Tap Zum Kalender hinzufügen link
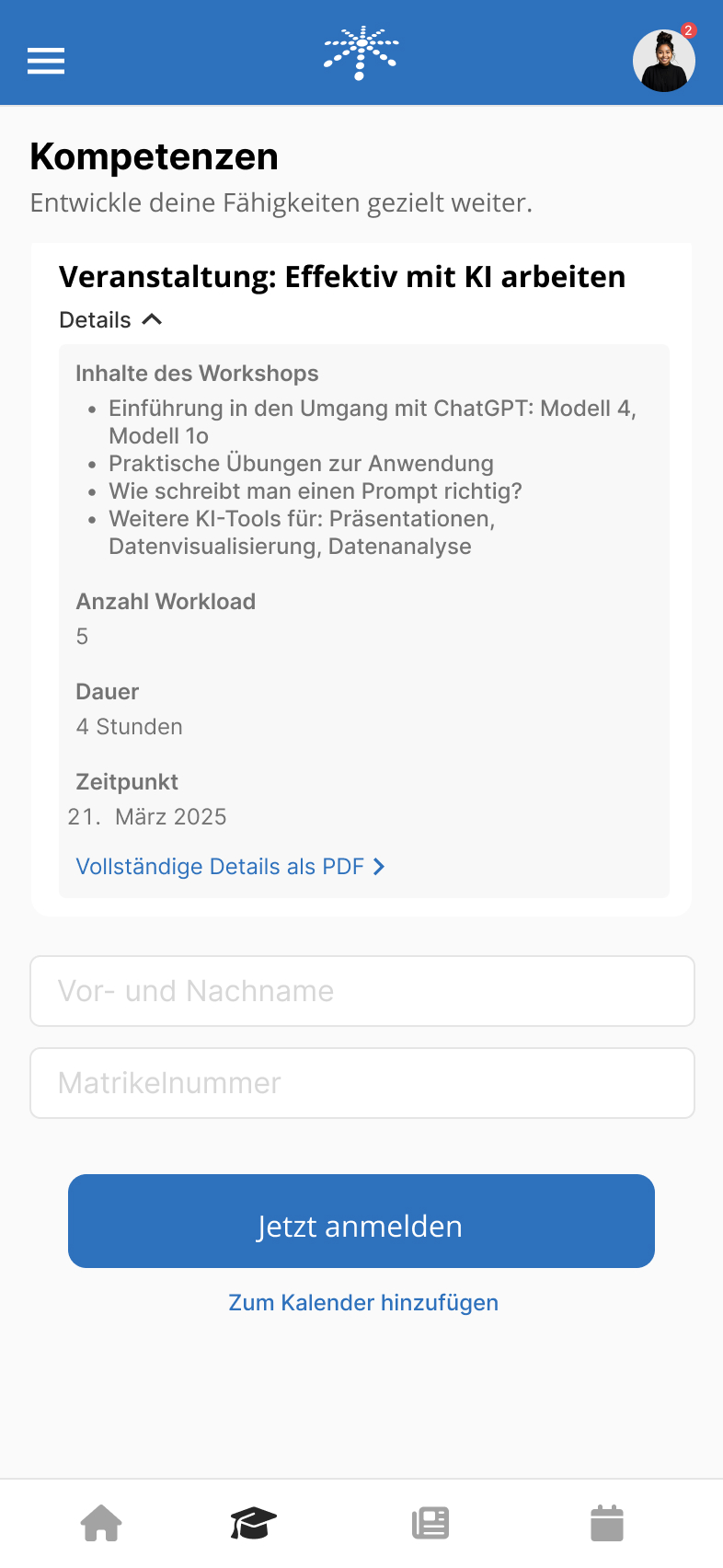The height and width of the screenshot is (1568, 723). coord(363,1303)
